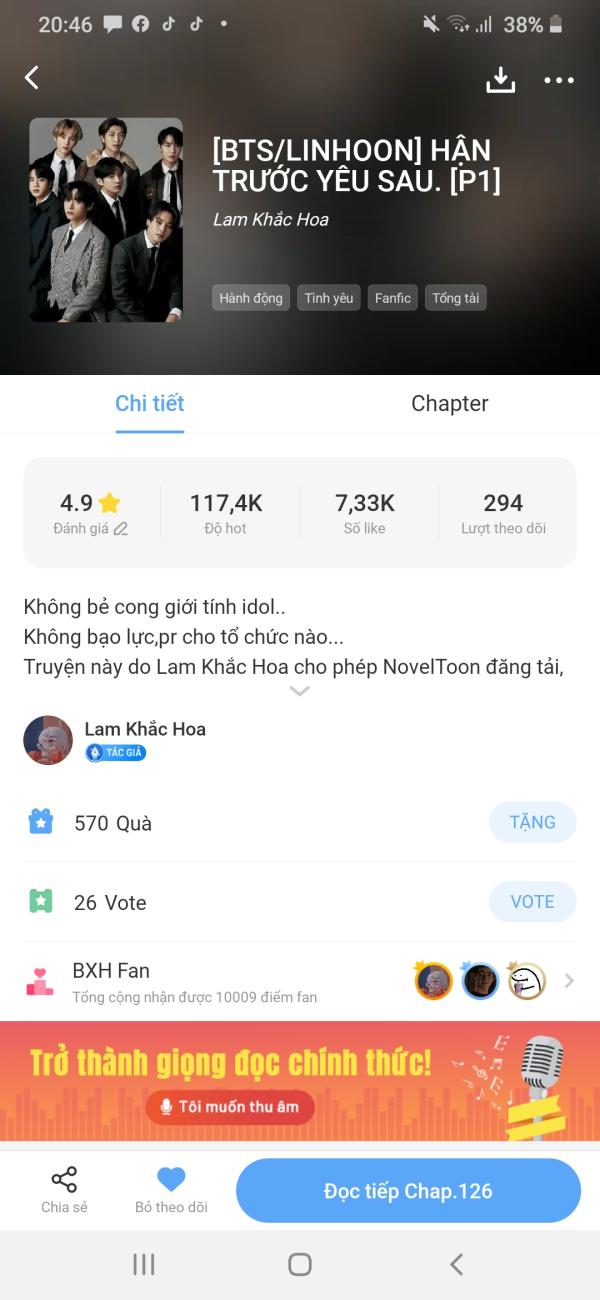This screenshot has width=600, height=1300.
Task: Expand the full story description
Action: click(299, 691)
